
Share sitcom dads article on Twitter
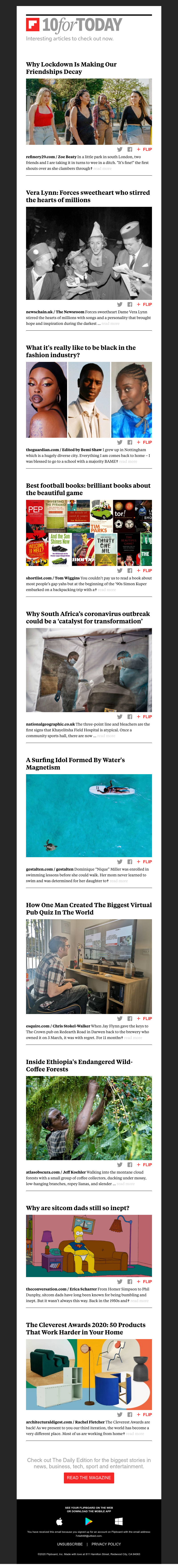pyautogui.click(x=120, y=1281)
